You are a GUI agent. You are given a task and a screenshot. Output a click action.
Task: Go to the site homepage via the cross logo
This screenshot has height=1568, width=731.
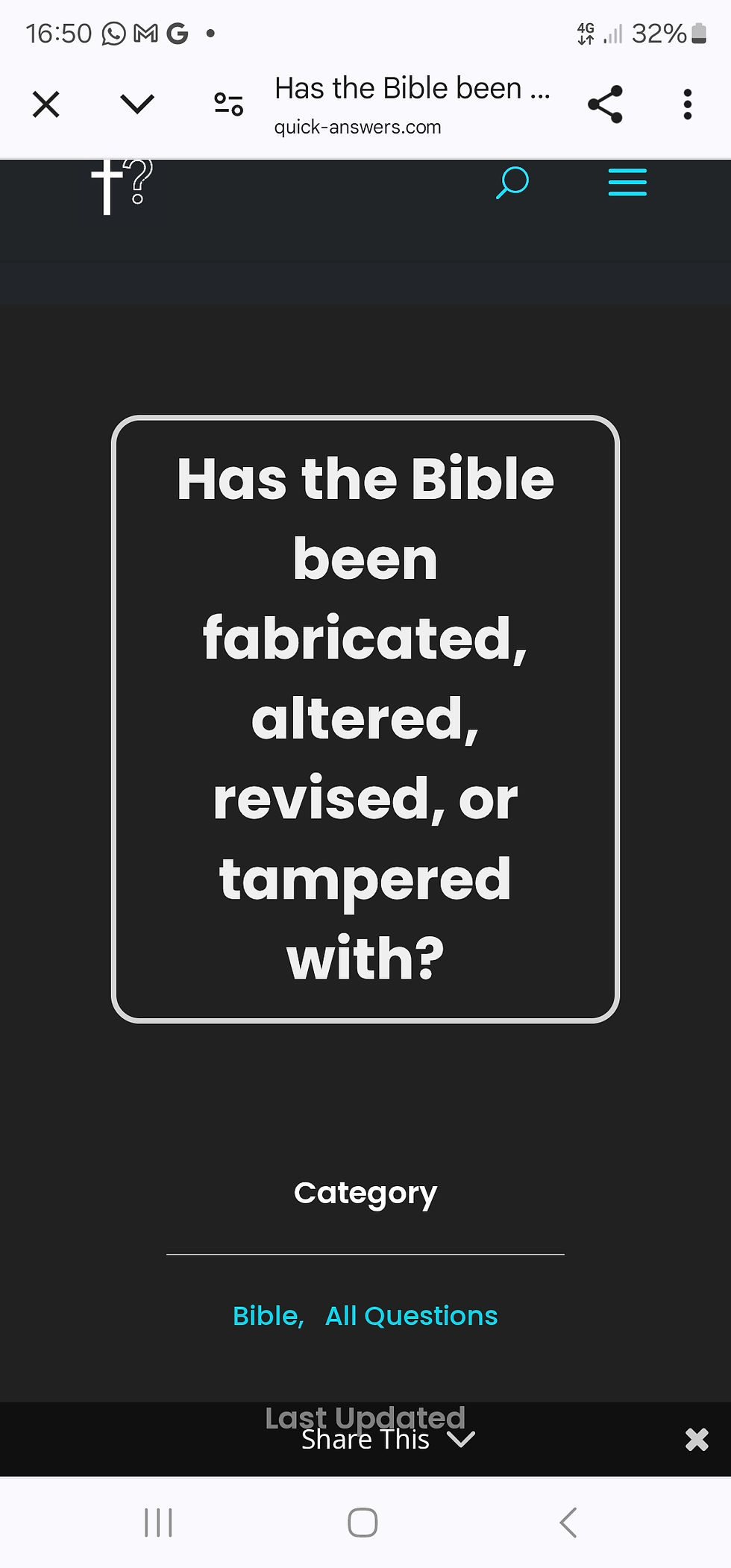[x=122, y=186]
